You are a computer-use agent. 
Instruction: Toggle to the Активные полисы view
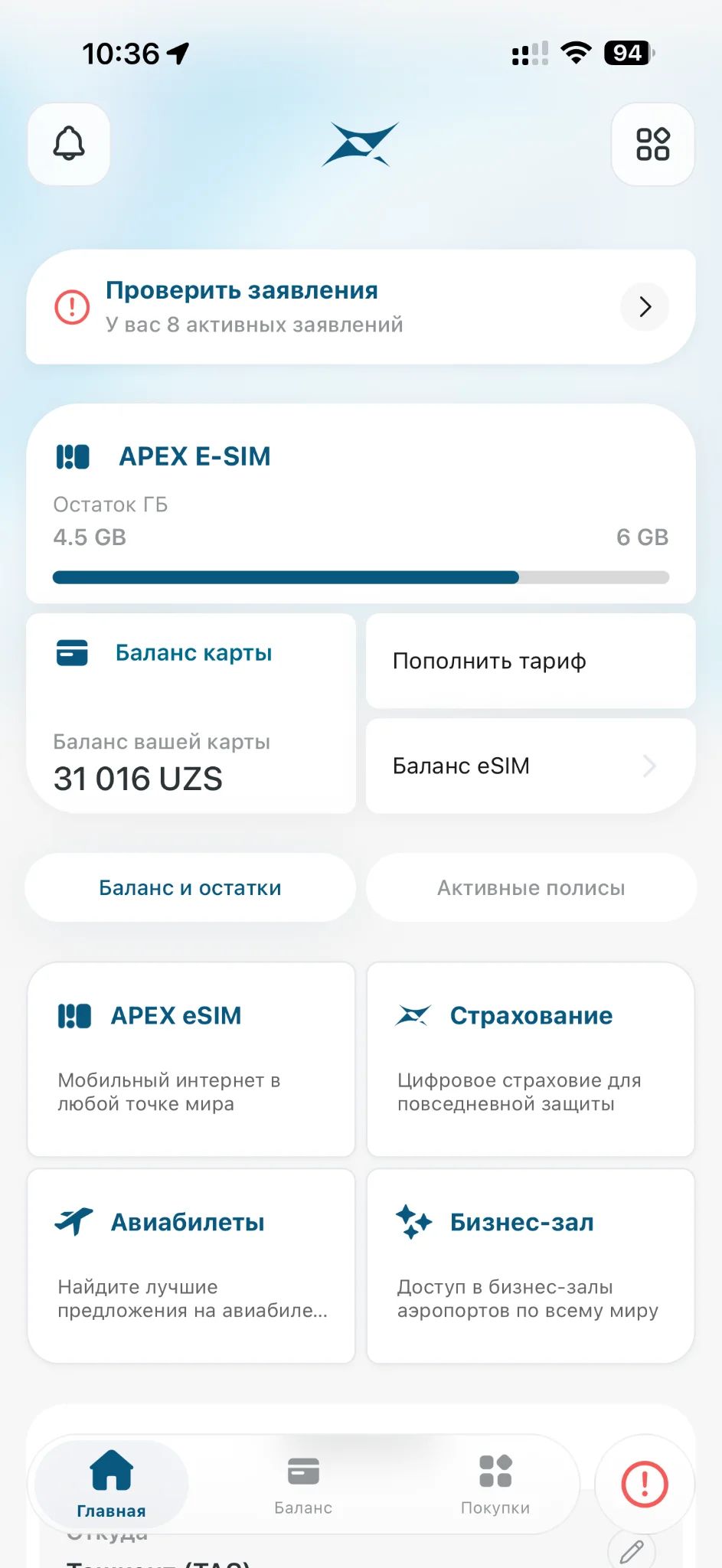(x=531, y=887)
